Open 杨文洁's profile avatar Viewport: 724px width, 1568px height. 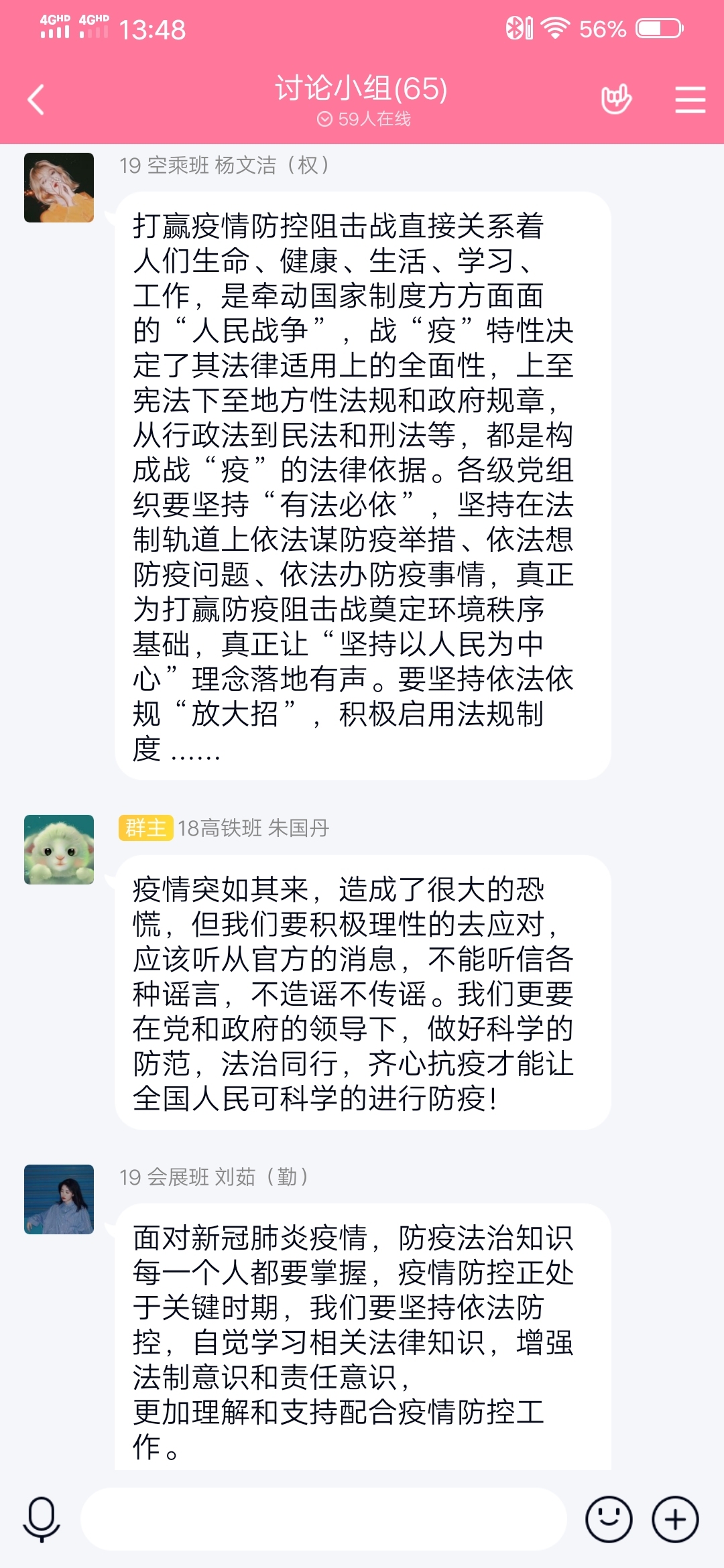coord(59,188)
